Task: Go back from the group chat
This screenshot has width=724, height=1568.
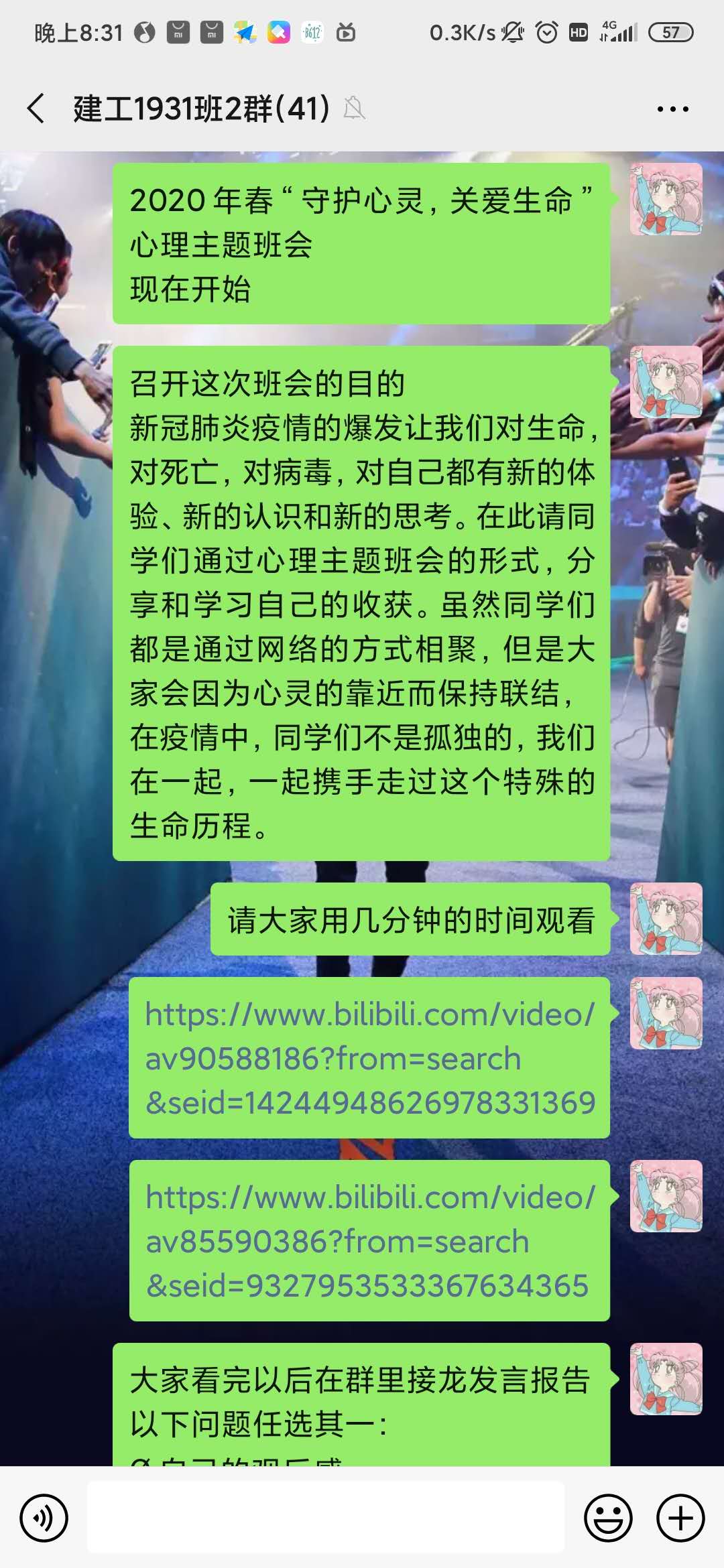Action: tap(36, 109)
